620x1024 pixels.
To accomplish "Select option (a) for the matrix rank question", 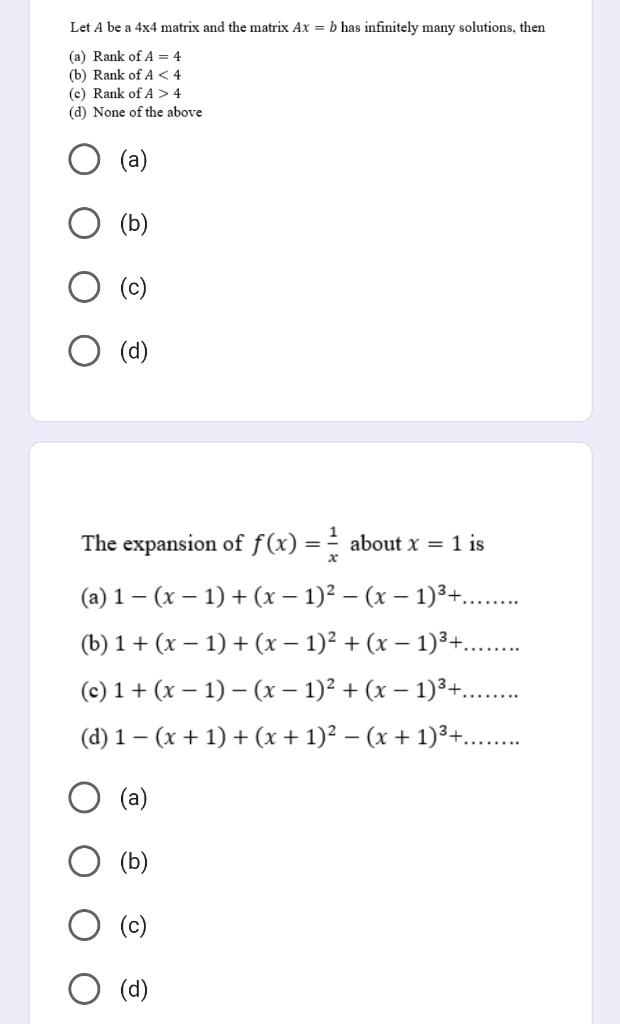I will (84, 160).
